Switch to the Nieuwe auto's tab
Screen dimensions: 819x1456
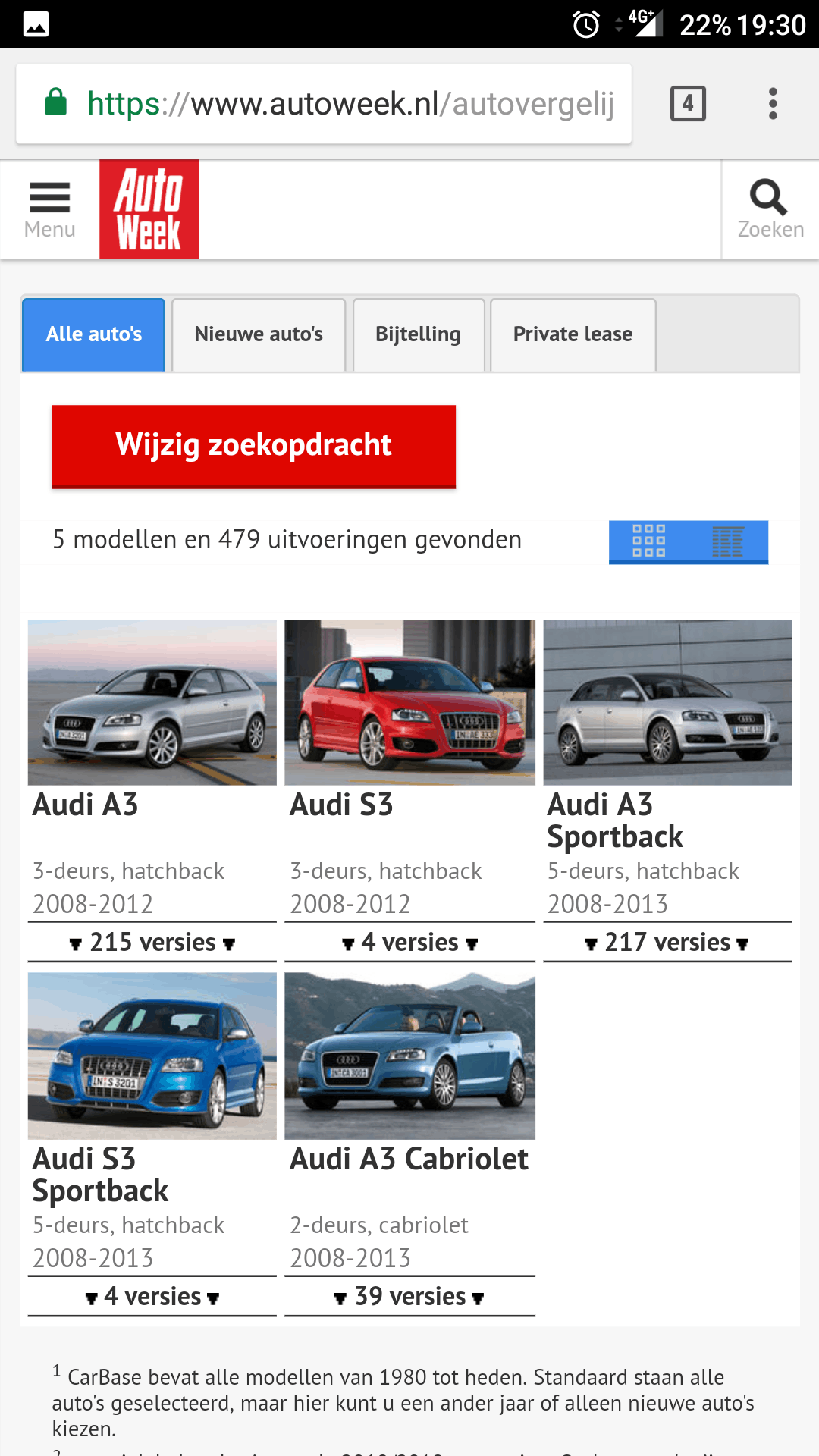259,334
